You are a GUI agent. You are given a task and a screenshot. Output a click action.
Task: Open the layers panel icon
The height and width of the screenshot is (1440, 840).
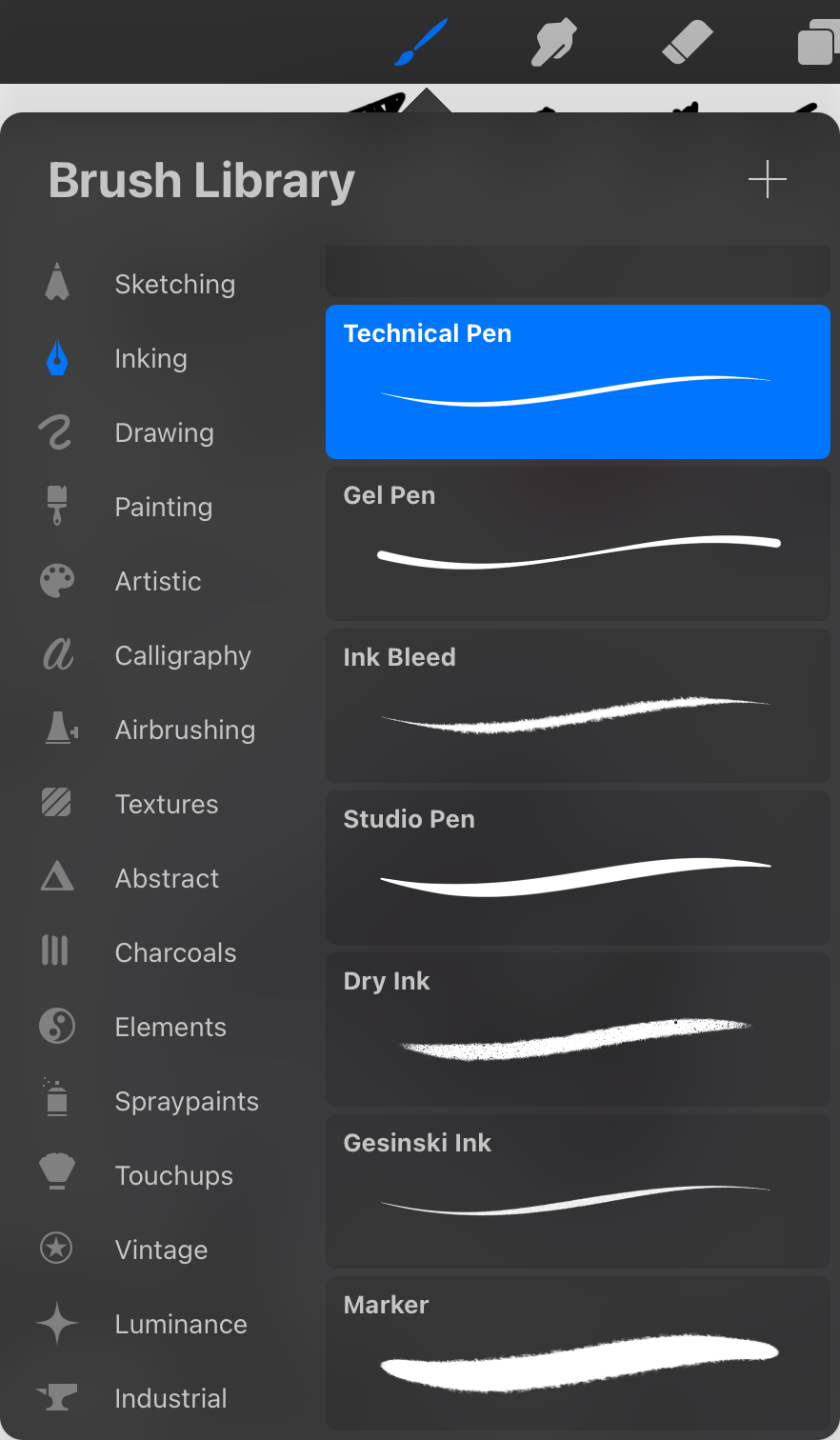pos(817,43)
